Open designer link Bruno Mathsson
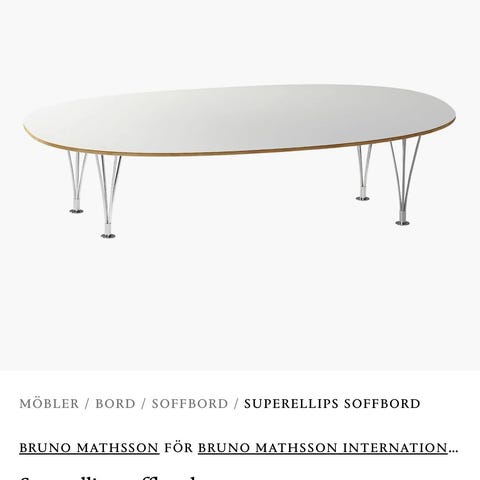480x480 pixels. coord(89,447)
